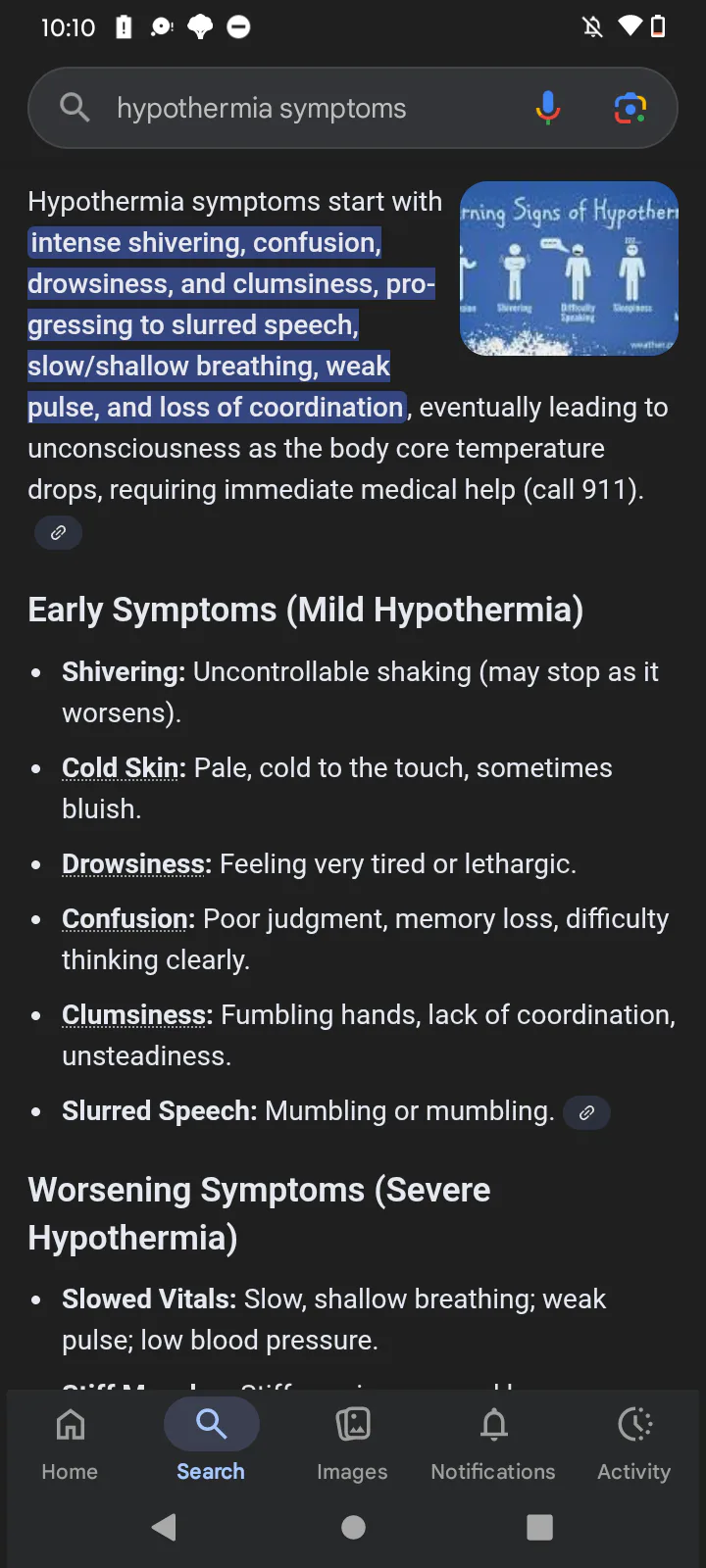Tap the magnifier icon in the search bar
The height and width of the screenshot is (1568, 706).
point(75,108)
